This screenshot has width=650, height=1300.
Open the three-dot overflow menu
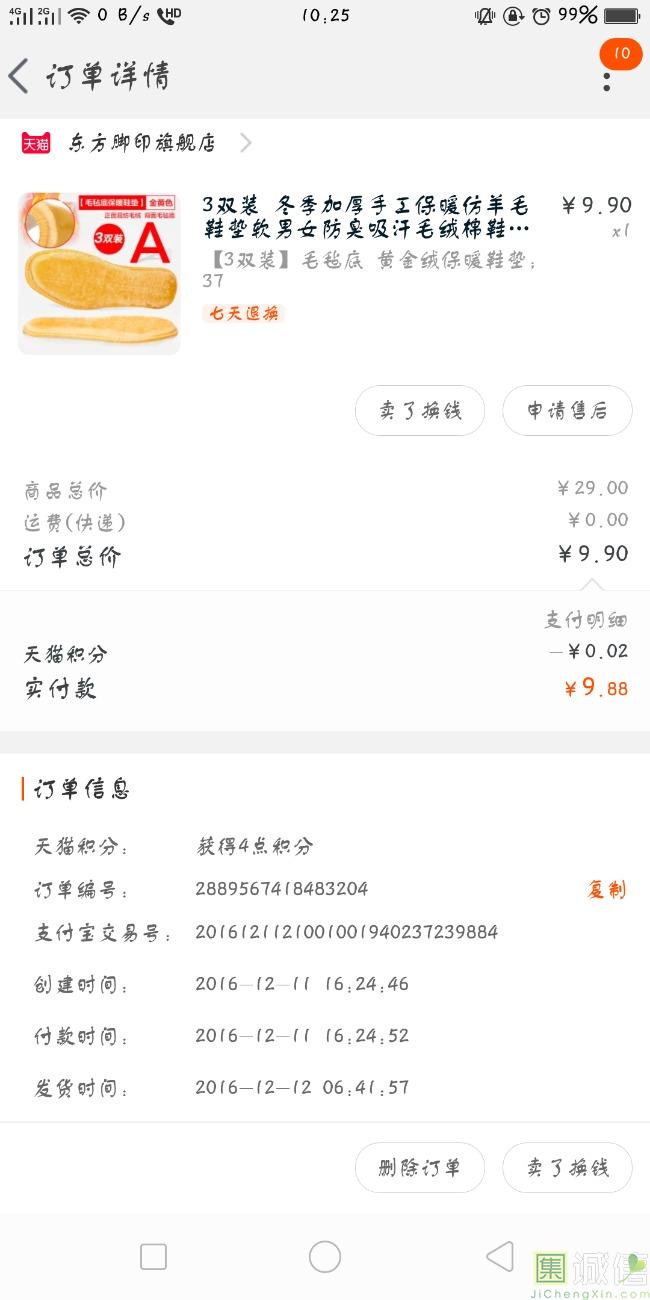coord(607,80)
